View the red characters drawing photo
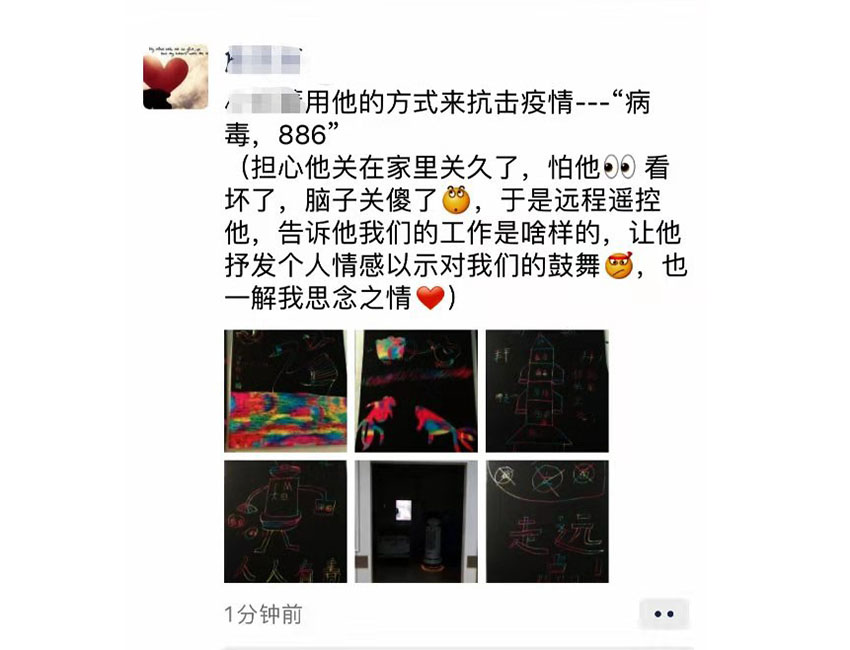 point(547,521)
